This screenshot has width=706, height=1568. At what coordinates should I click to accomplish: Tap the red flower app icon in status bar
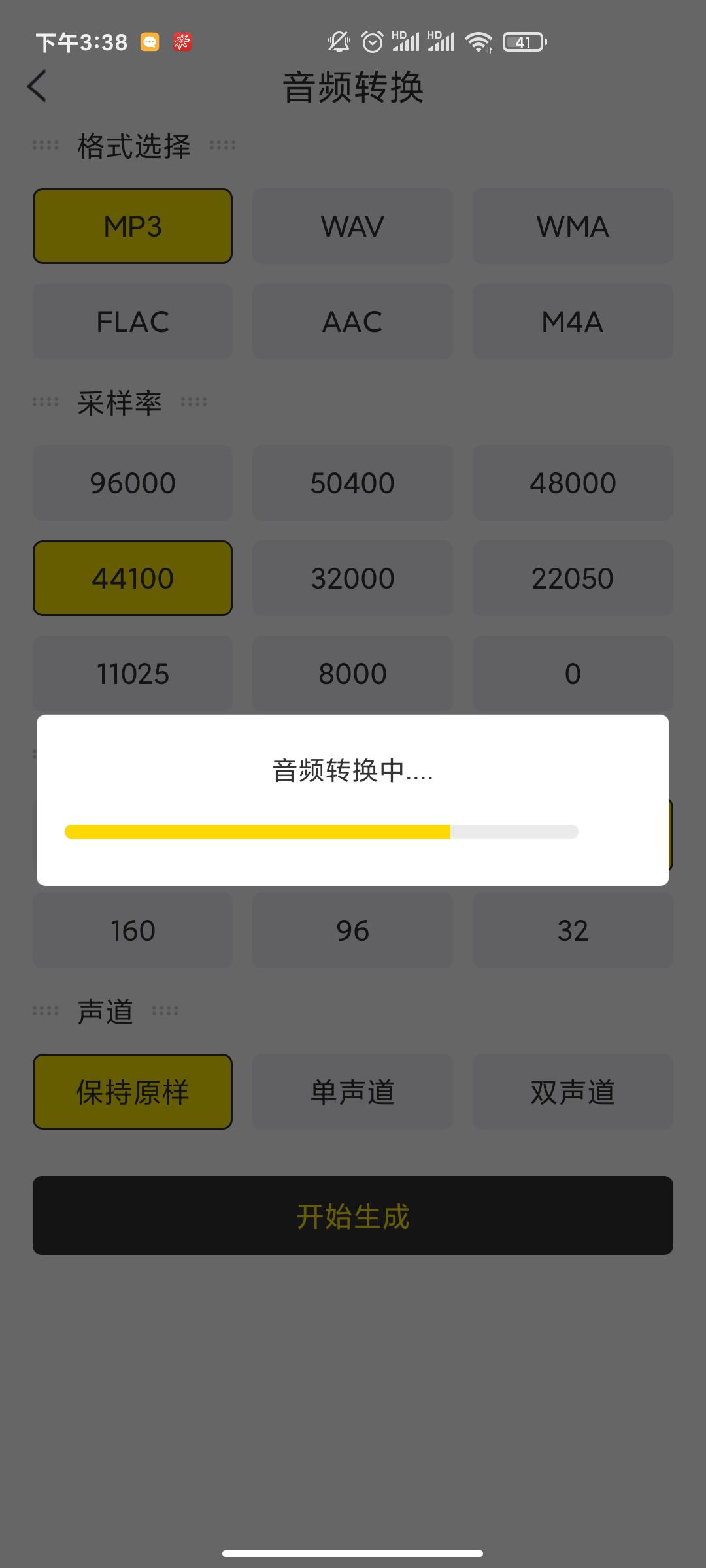point(183,42)
